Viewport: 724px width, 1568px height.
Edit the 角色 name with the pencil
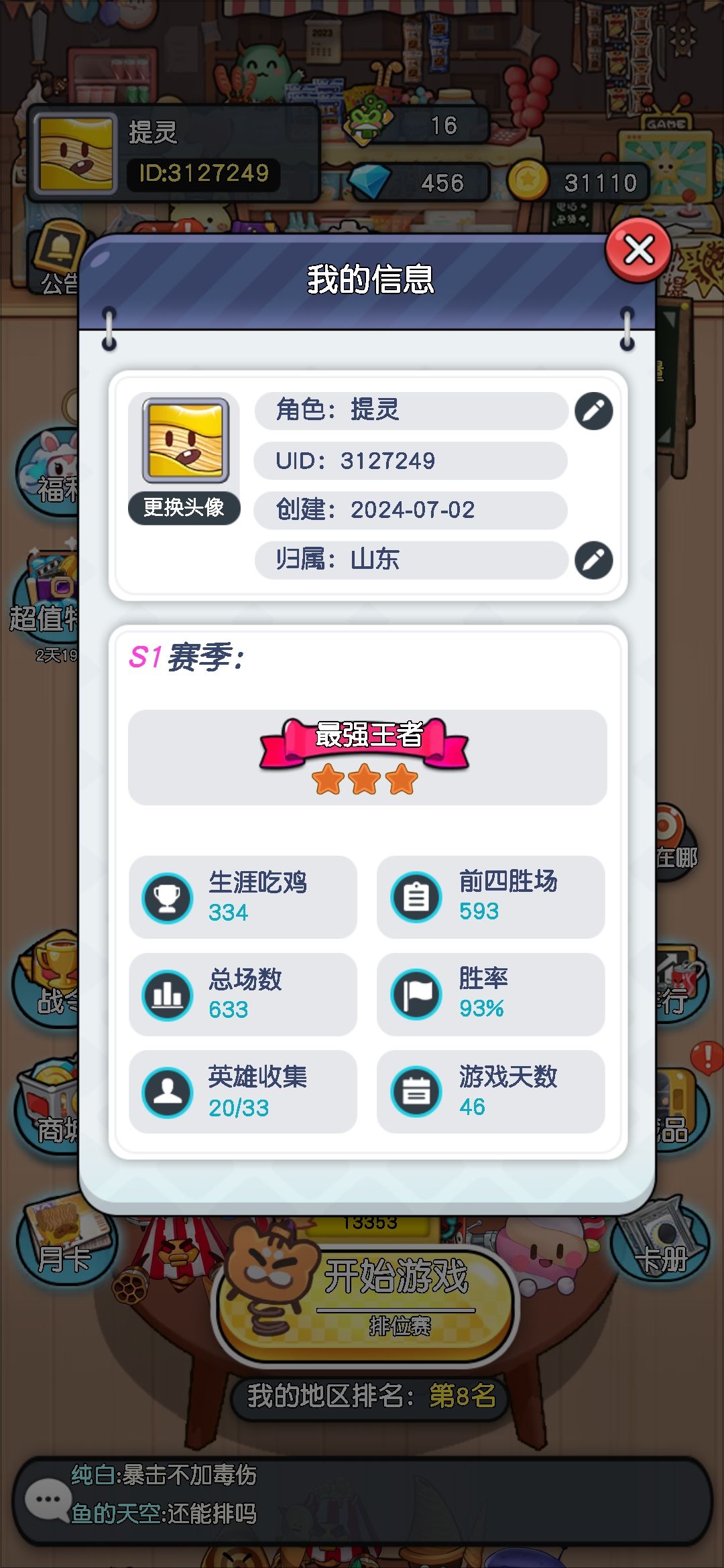click(593, 410)
